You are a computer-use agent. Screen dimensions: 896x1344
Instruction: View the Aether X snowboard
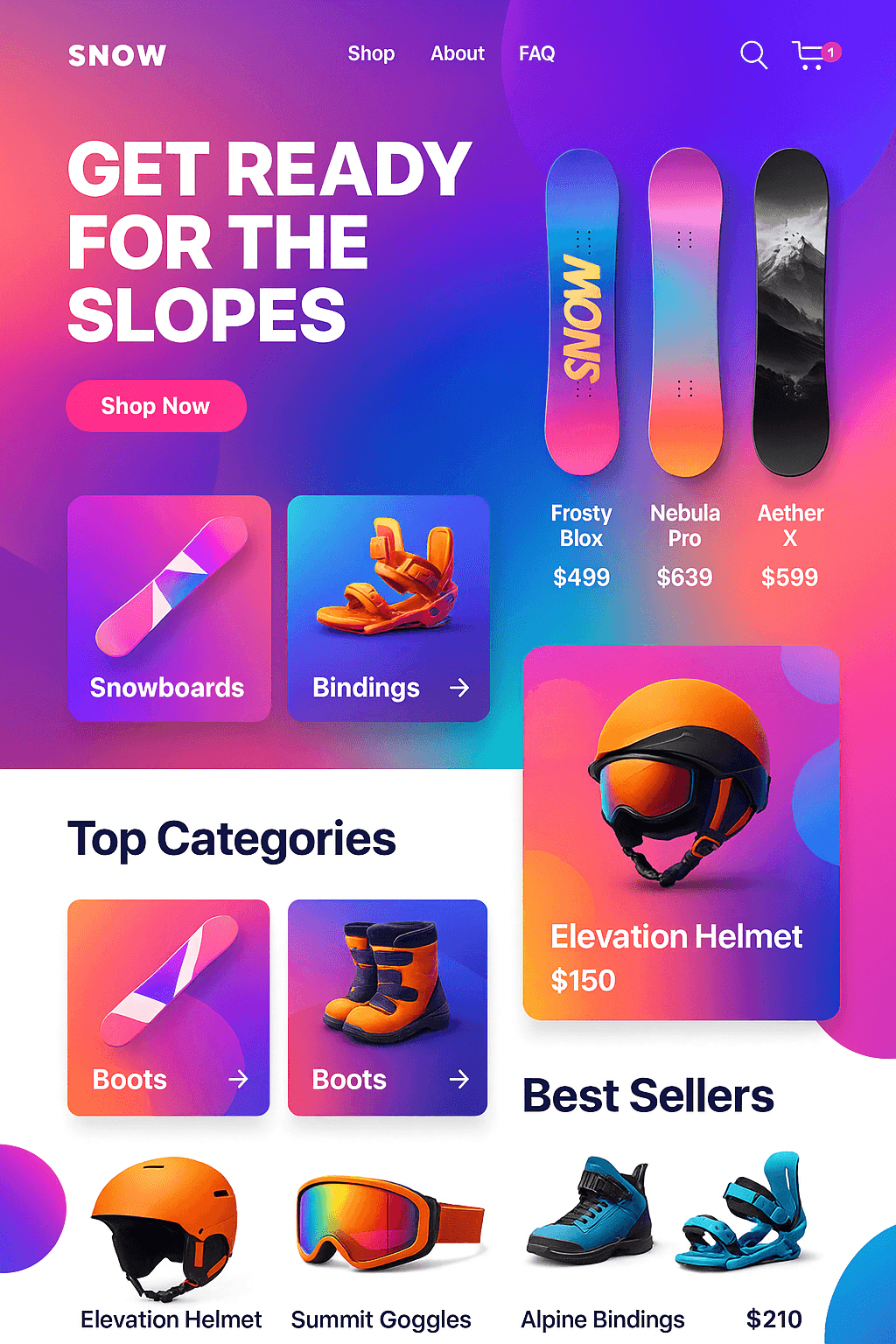791,313
